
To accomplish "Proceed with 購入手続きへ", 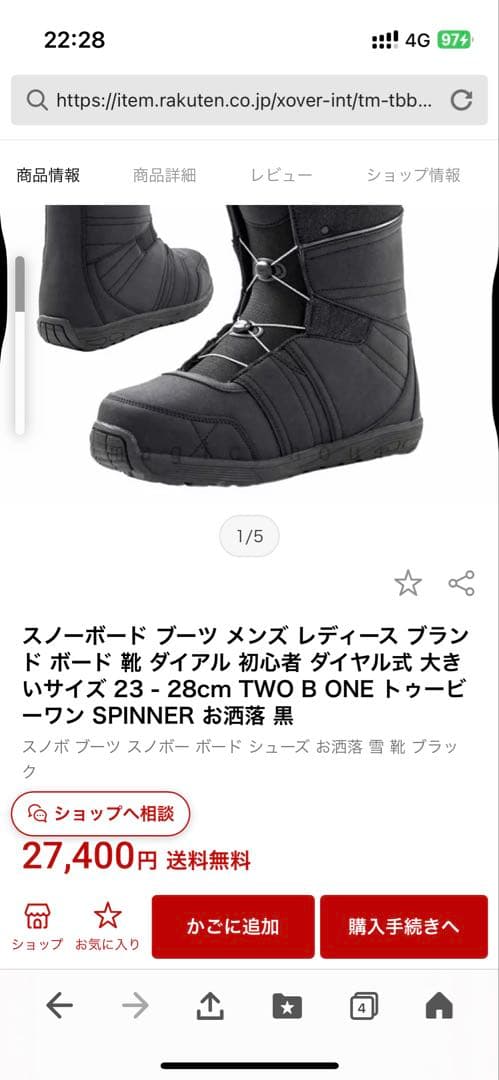I will pos(404,926).
